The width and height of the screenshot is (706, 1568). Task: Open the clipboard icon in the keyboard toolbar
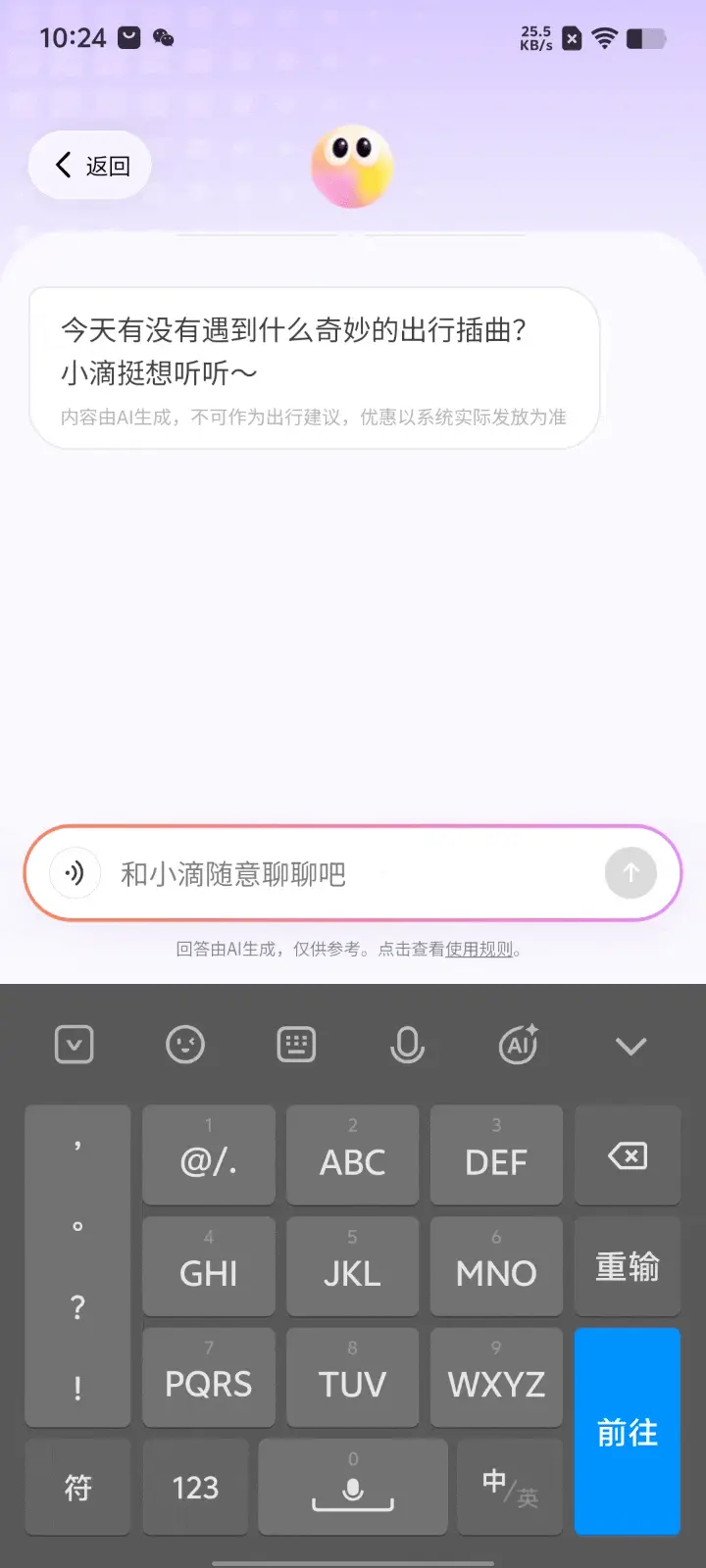click(x=76, y=1045)
